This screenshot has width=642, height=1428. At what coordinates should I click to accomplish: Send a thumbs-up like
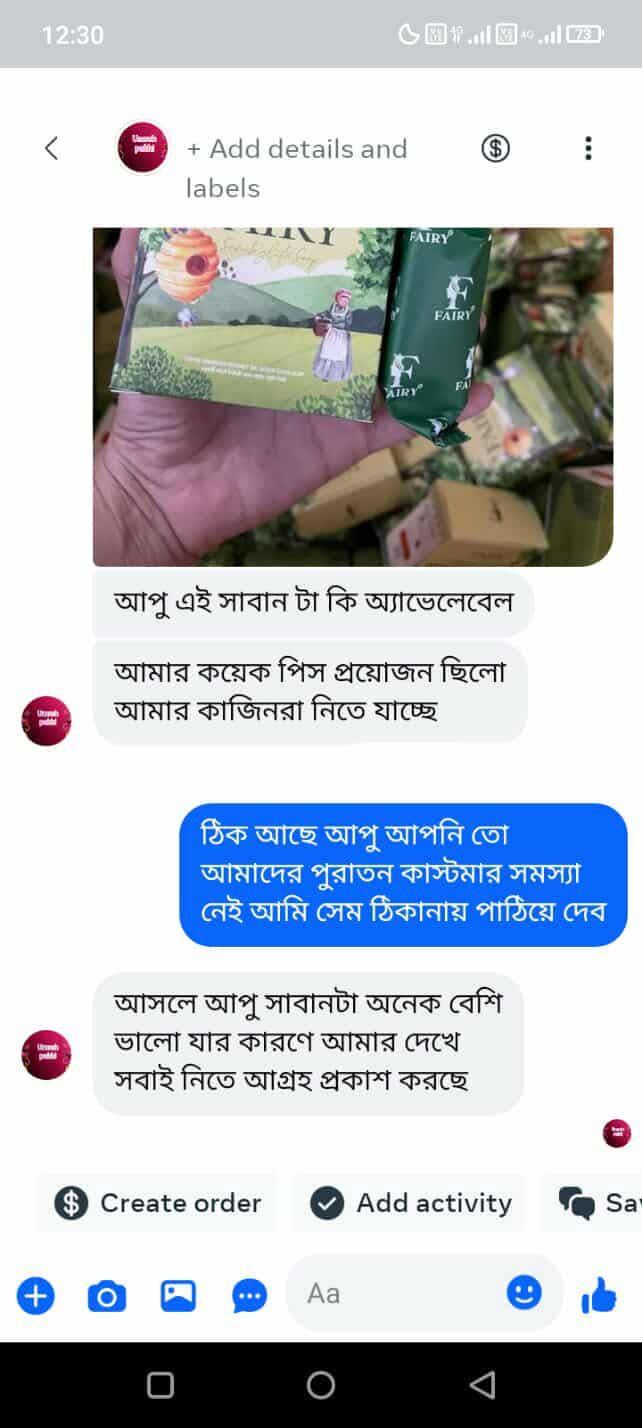pyautogui.click(x=599, y=1296)
